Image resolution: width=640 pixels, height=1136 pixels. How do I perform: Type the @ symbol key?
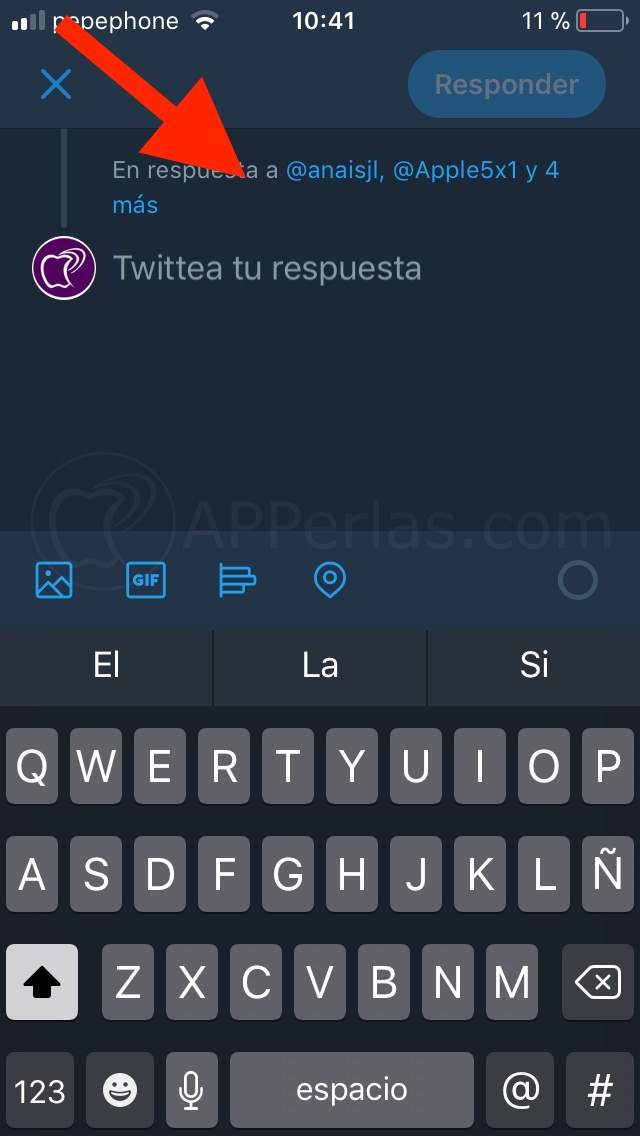tap(520, 1090)
